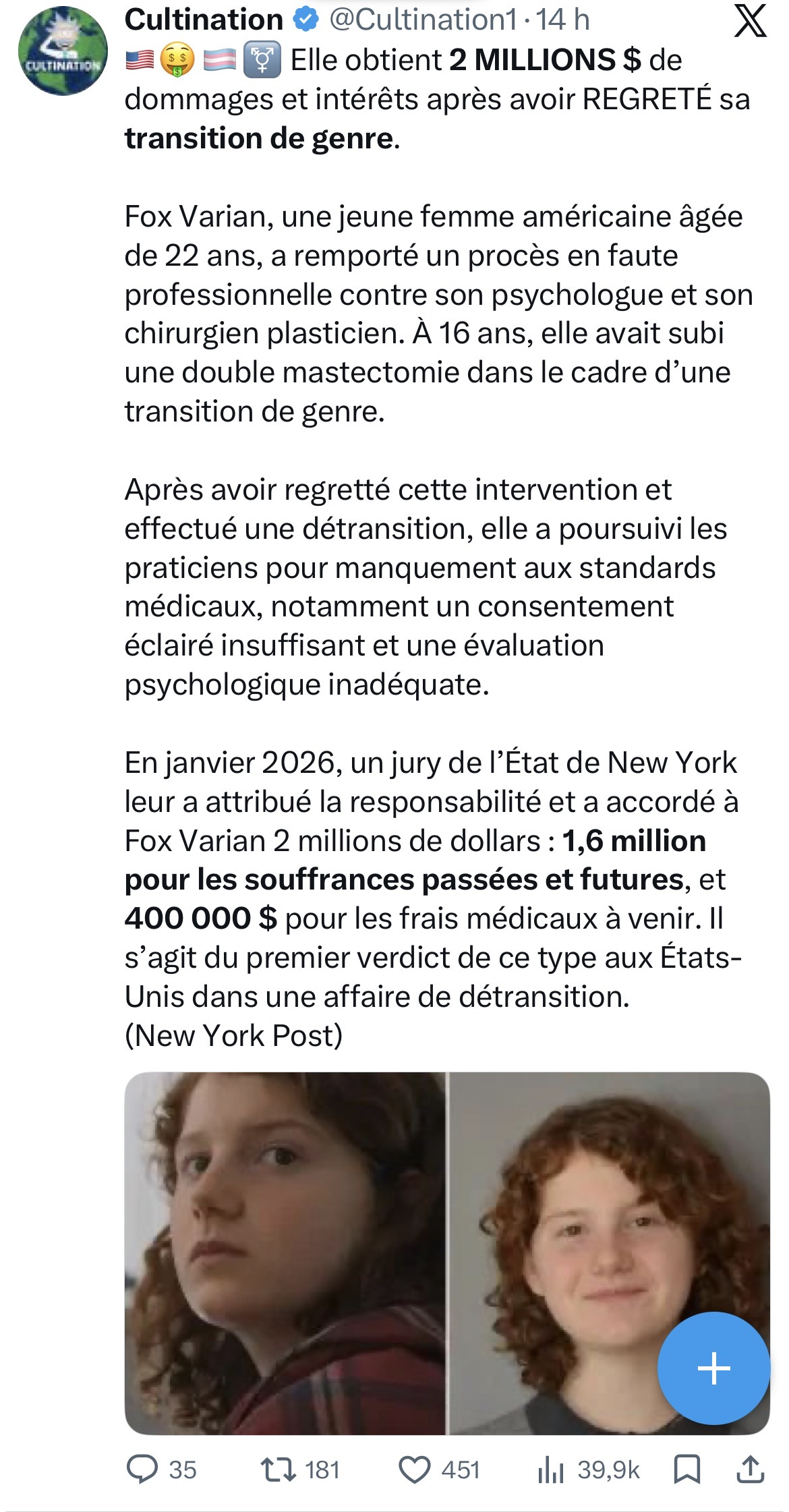
Task: Tap the Grok icon on the tweet
Action: (x=749, y=22)
